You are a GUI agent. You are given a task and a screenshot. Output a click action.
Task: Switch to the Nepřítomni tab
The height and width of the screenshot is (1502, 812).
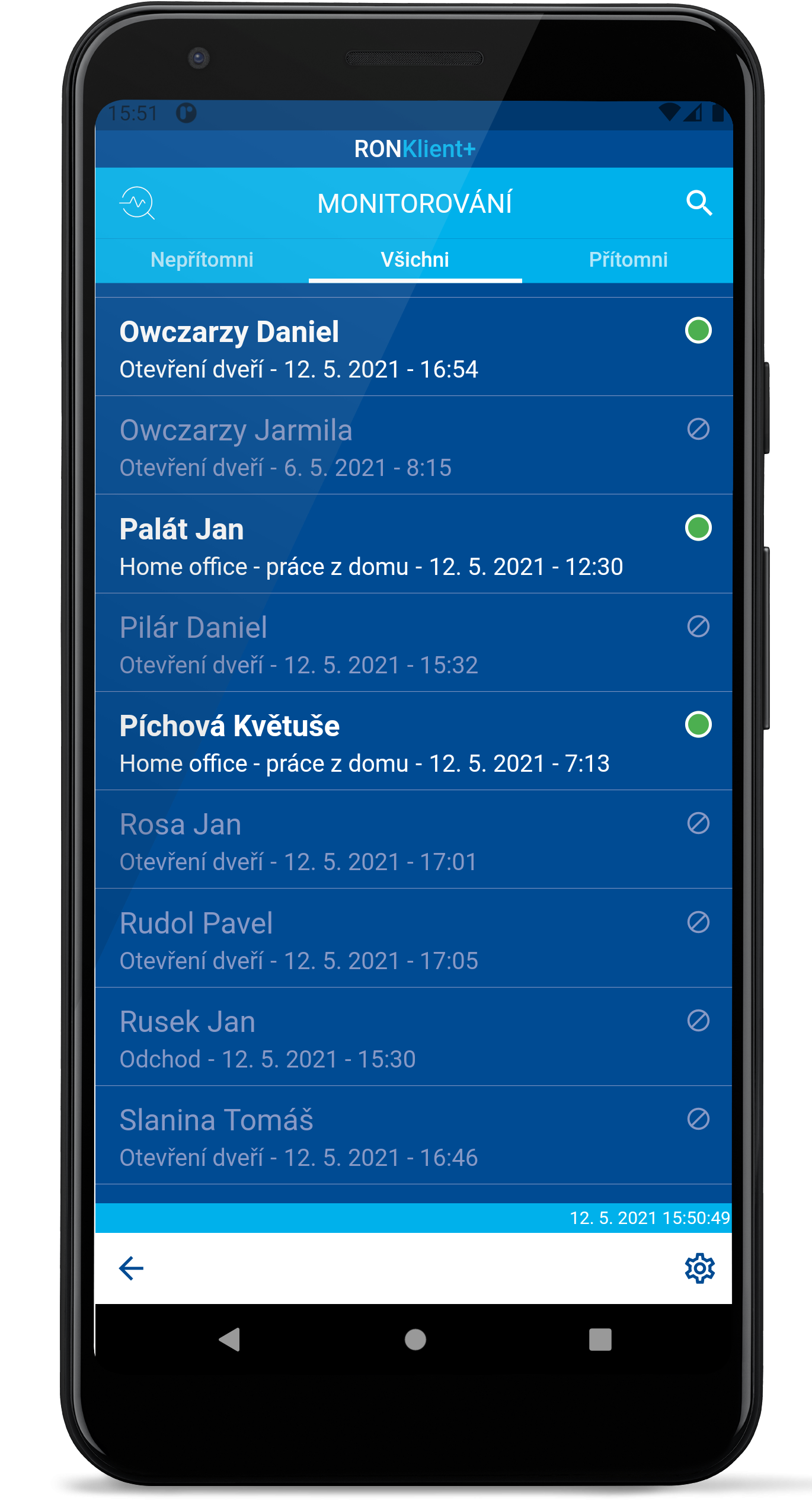tap(202, 260)
